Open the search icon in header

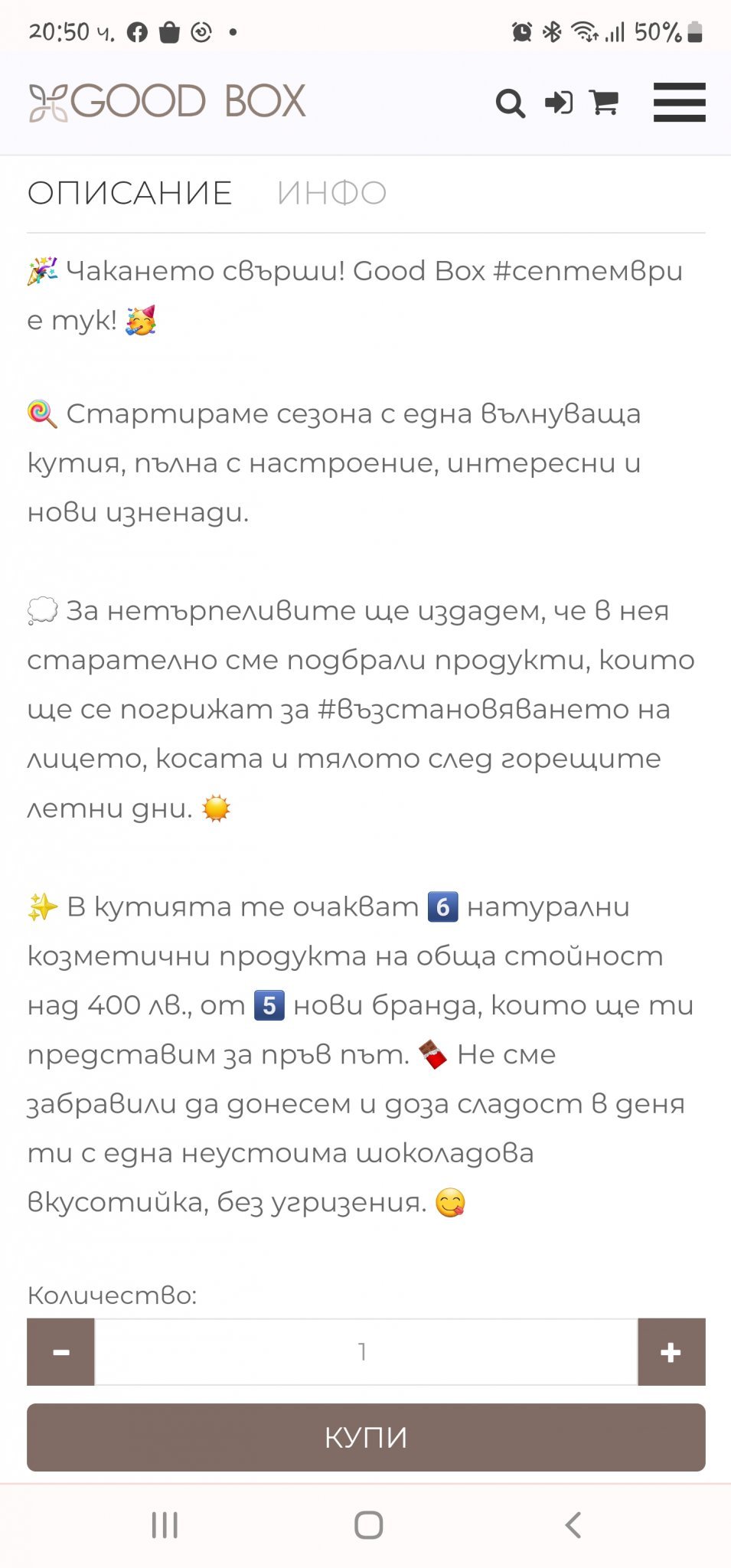510,103
